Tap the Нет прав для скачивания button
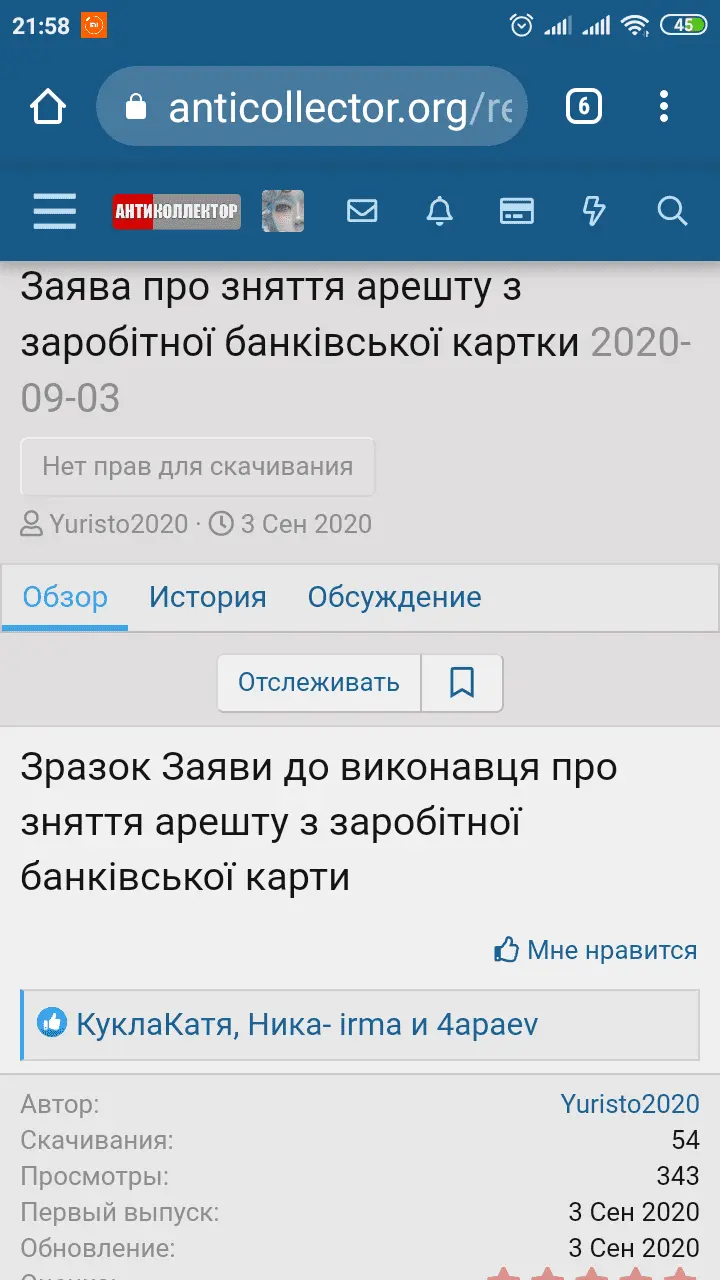The width and height of the screenshot is (720, 1280). coord(198,466)
